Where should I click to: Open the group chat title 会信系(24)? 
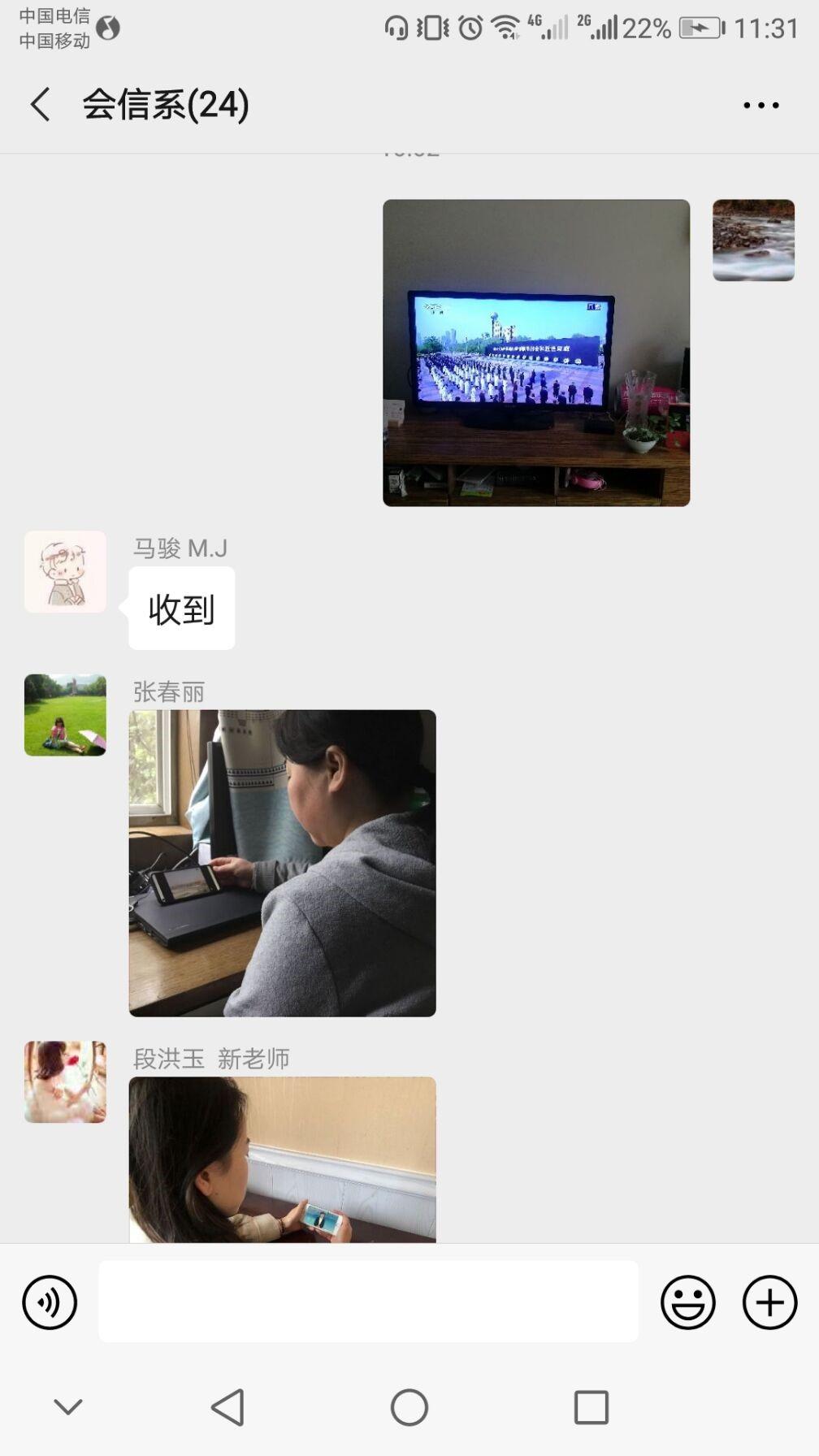(x=164, y=105)
